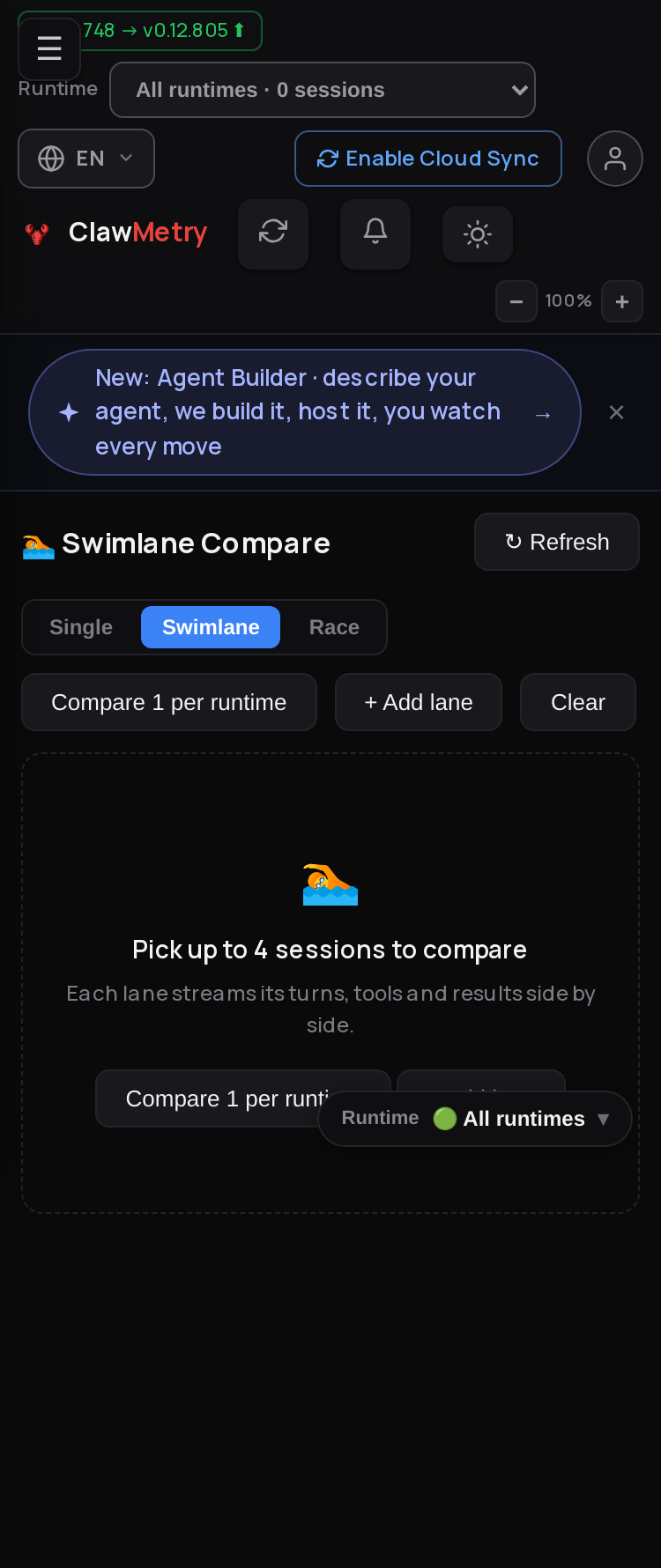The width and height of the screenshot is (661, 1568).
Task: Enable Cloud Sync
Action: point(428,159)
